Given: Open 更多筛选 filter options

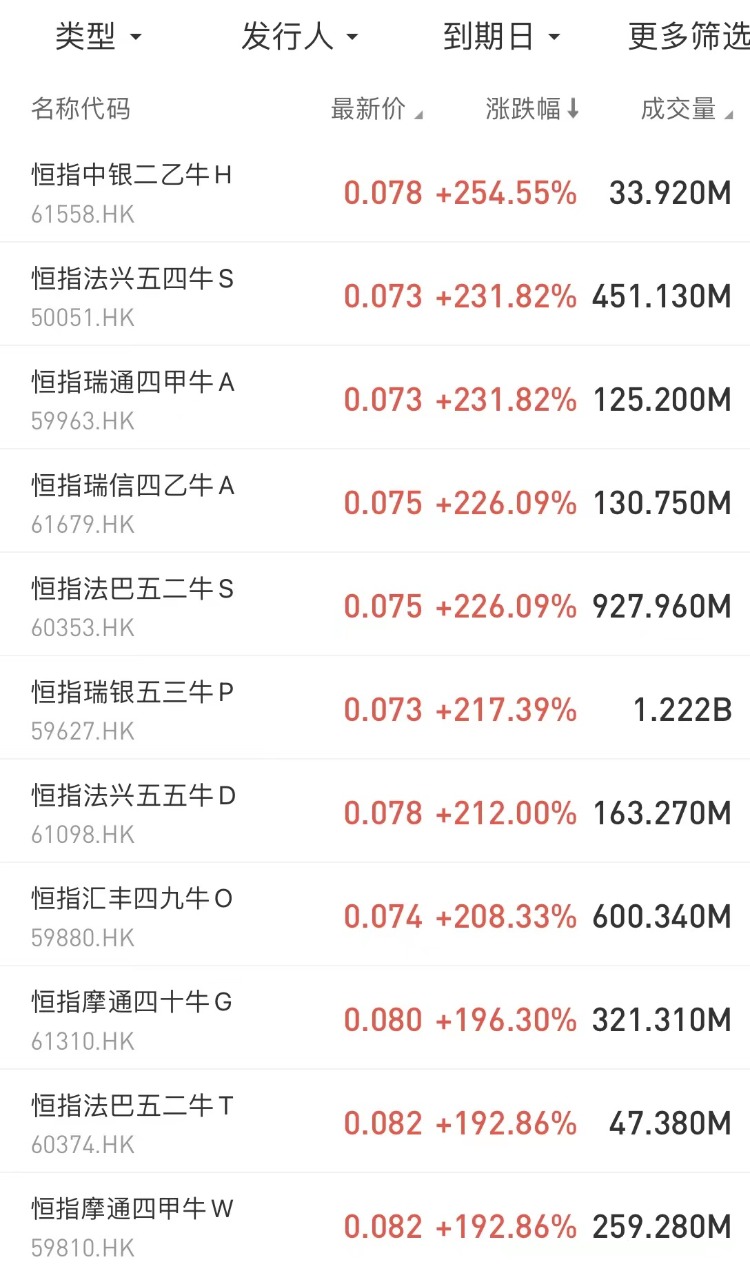Looking at the screenshot, I should click(x=688, y=38).
